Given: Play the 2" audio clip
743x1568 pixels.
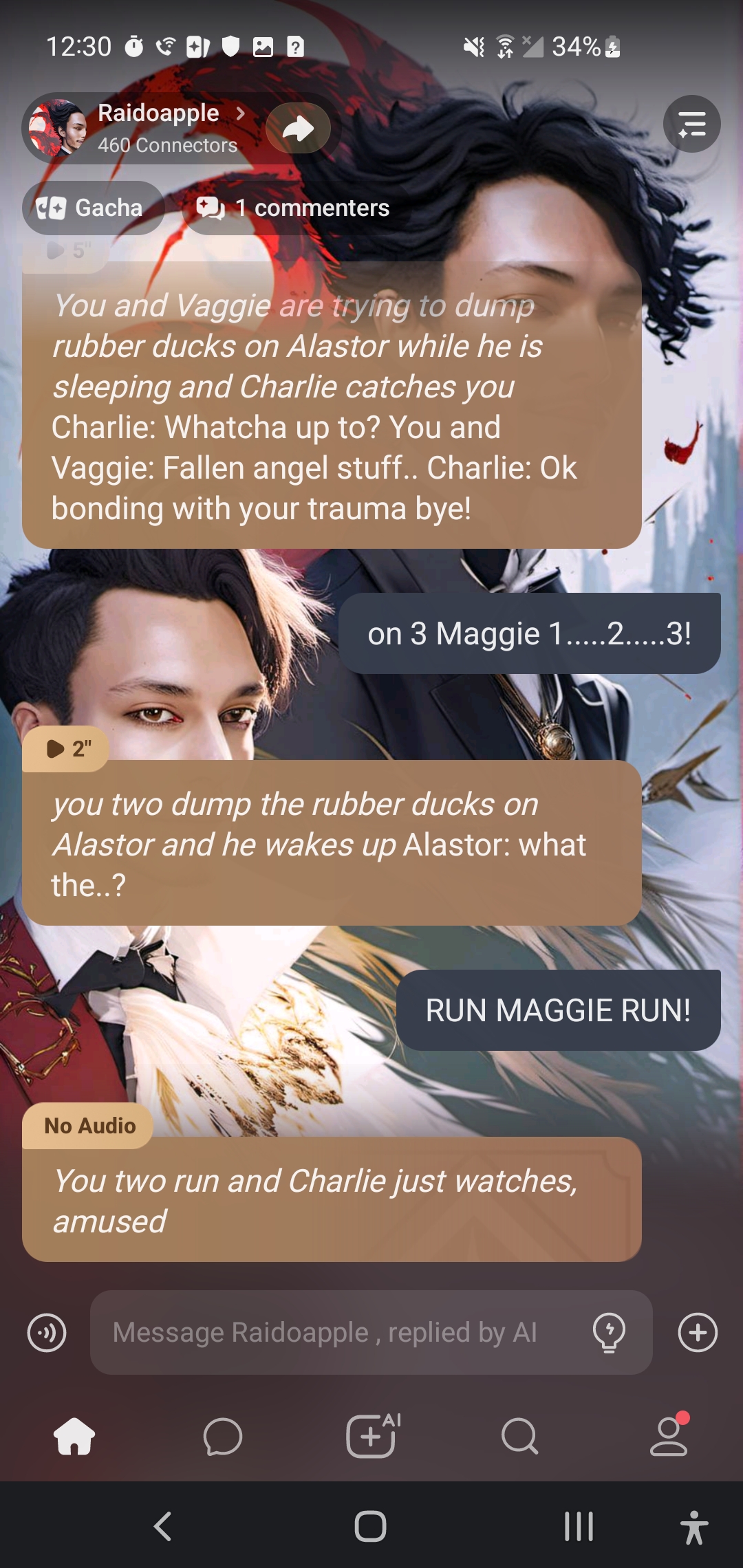Looking at the screenshot, I should [67, 749].
